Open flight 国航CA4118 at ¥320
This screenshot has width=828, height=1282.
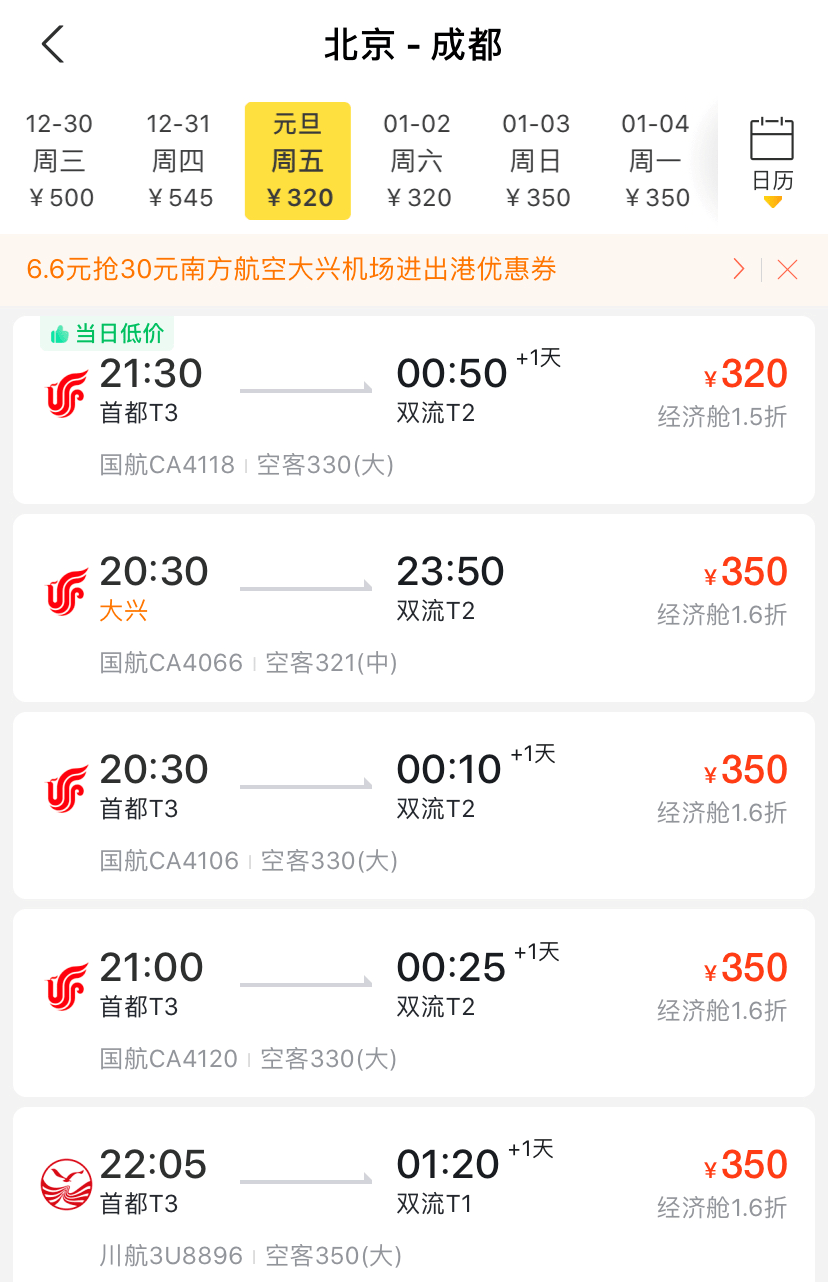pyautogui.click(x=414, y=412)
